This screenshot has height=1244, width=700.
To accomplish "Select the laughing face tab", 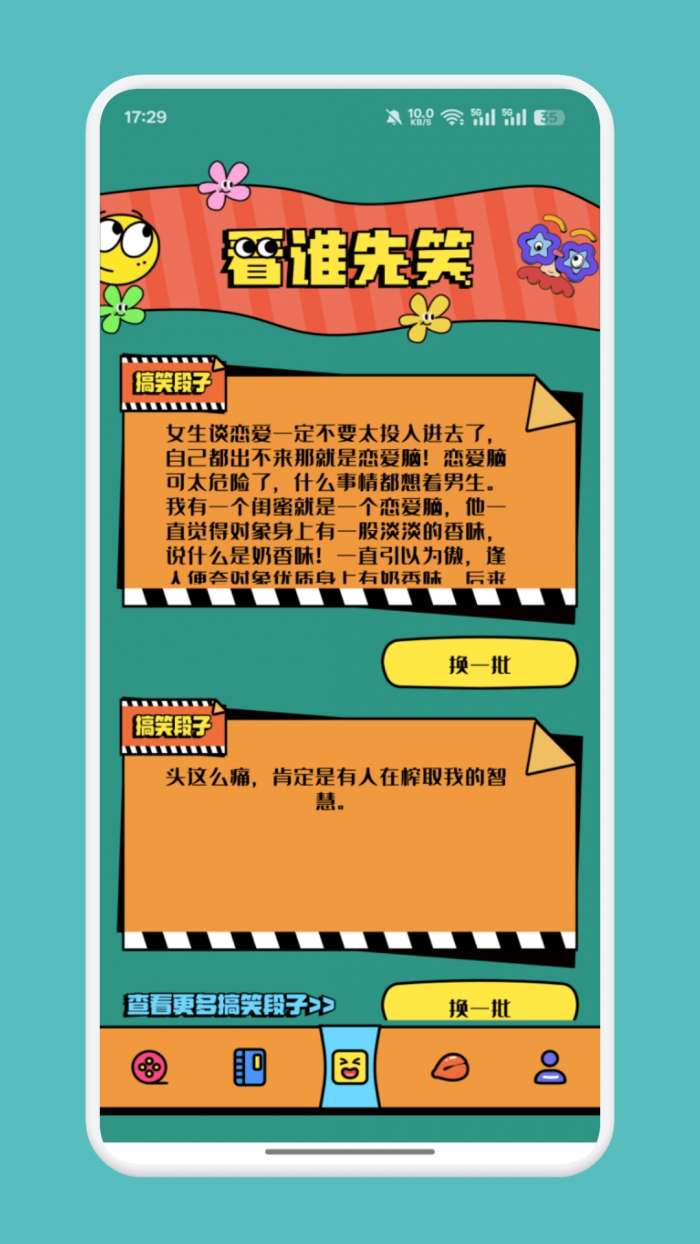I will pos(350,1068).
